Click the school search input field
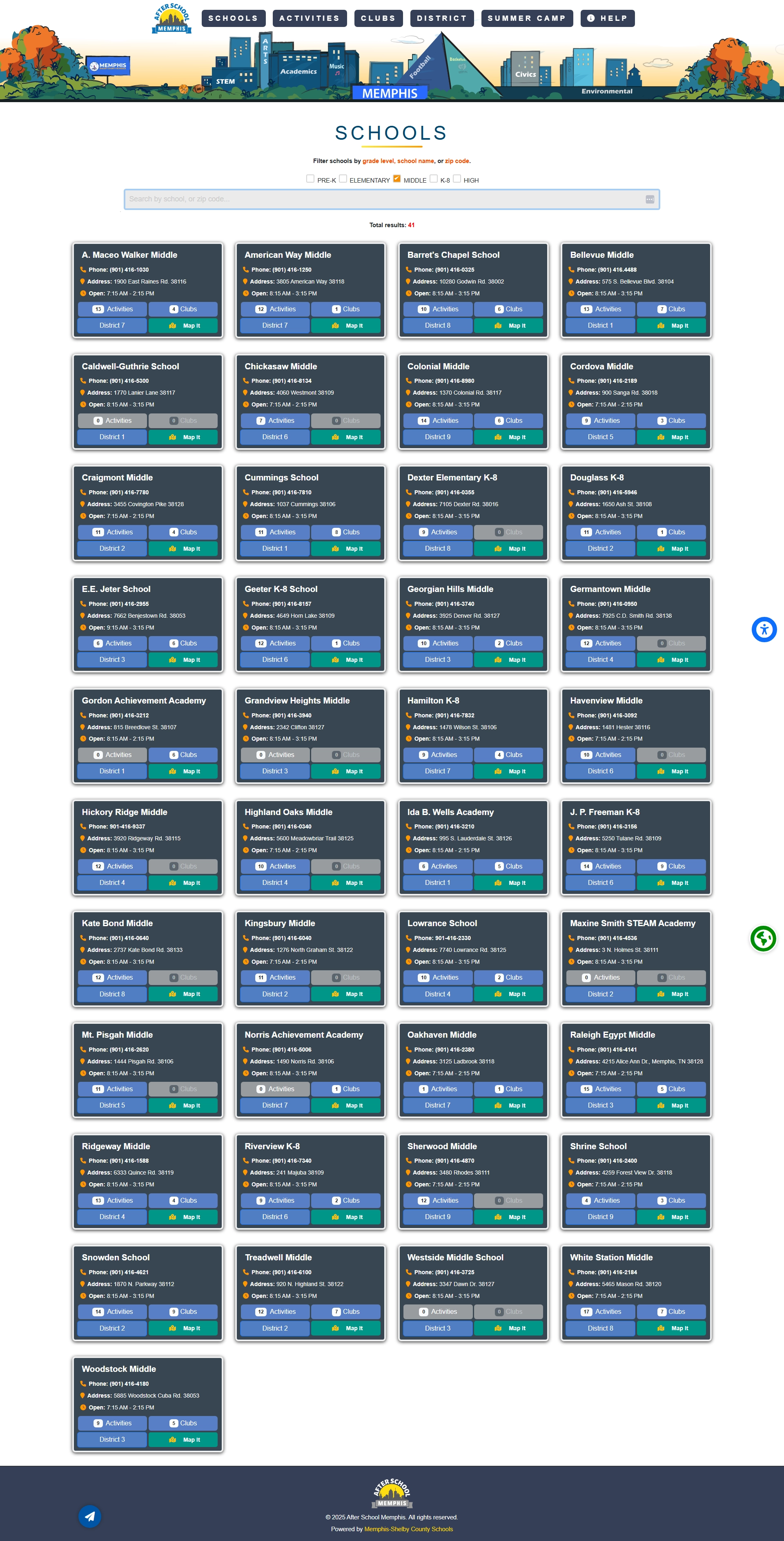 [389, 199]
